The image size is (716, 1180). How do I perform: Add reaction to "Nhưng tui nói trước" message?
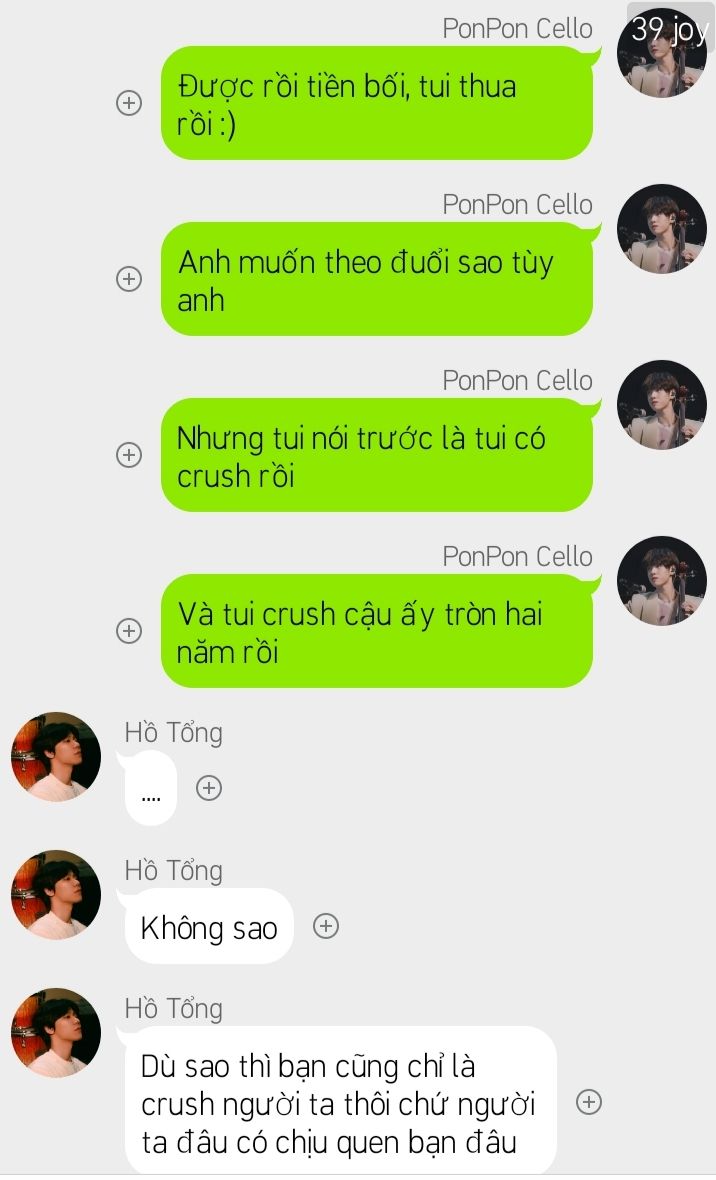coord(129,455)
